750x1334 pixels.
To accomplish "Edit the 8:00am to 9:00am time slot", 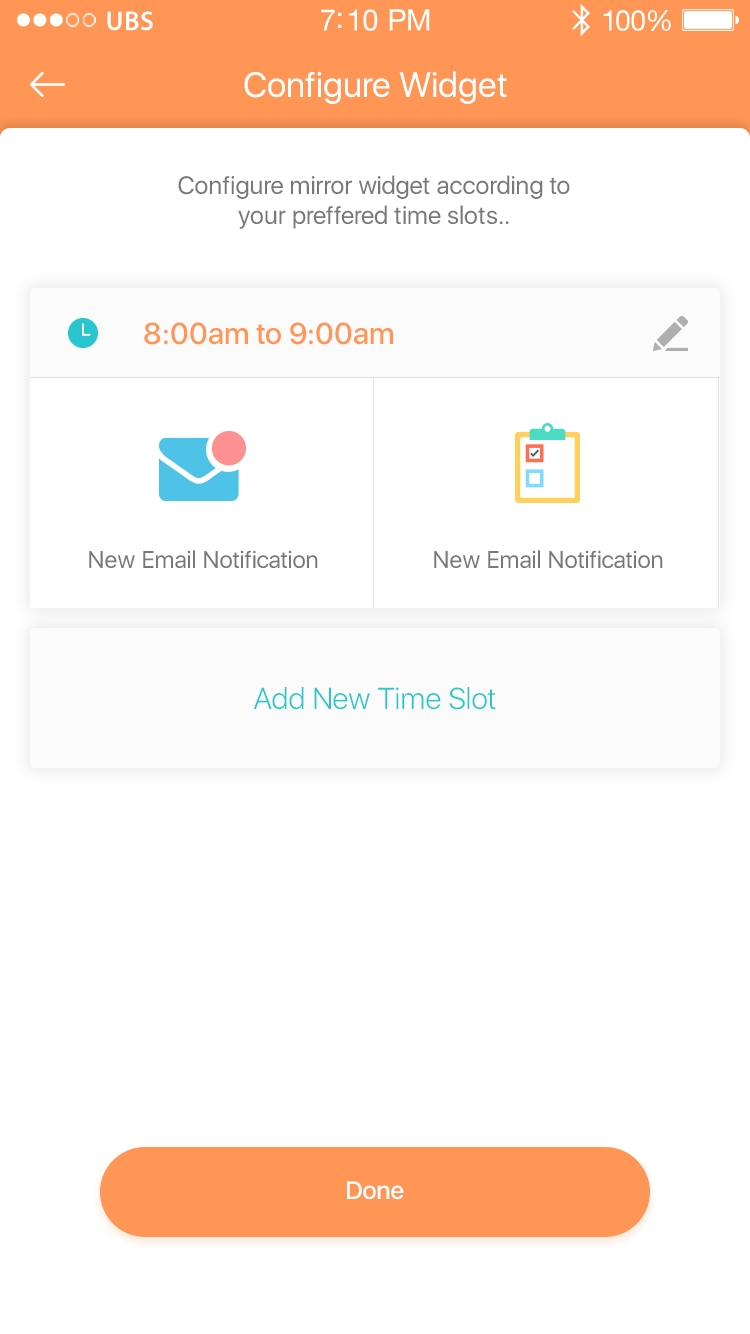I will pyautogui.click(x=670, y=334).
